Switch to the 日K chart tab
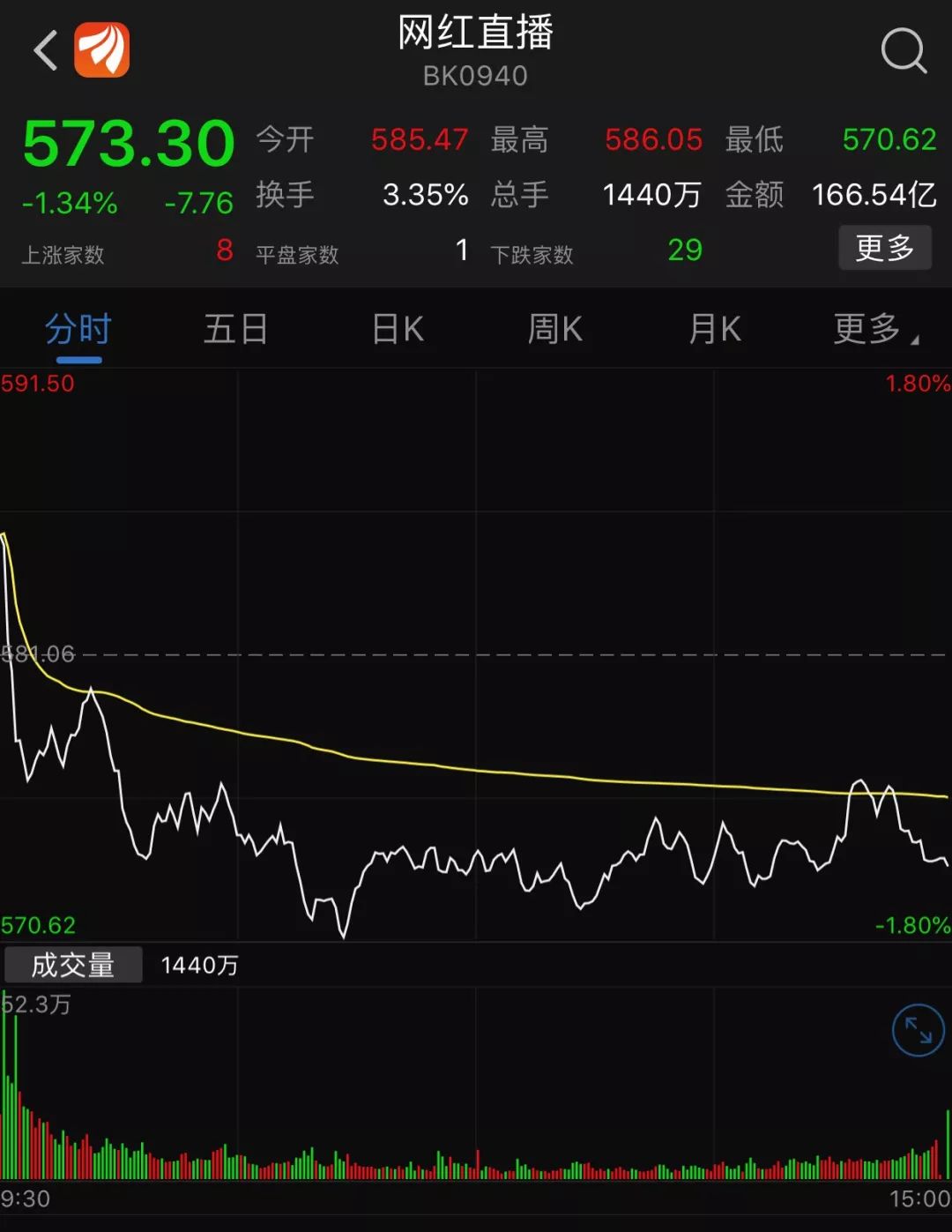This screenshot has height=1232, width=952. (398, 330)
